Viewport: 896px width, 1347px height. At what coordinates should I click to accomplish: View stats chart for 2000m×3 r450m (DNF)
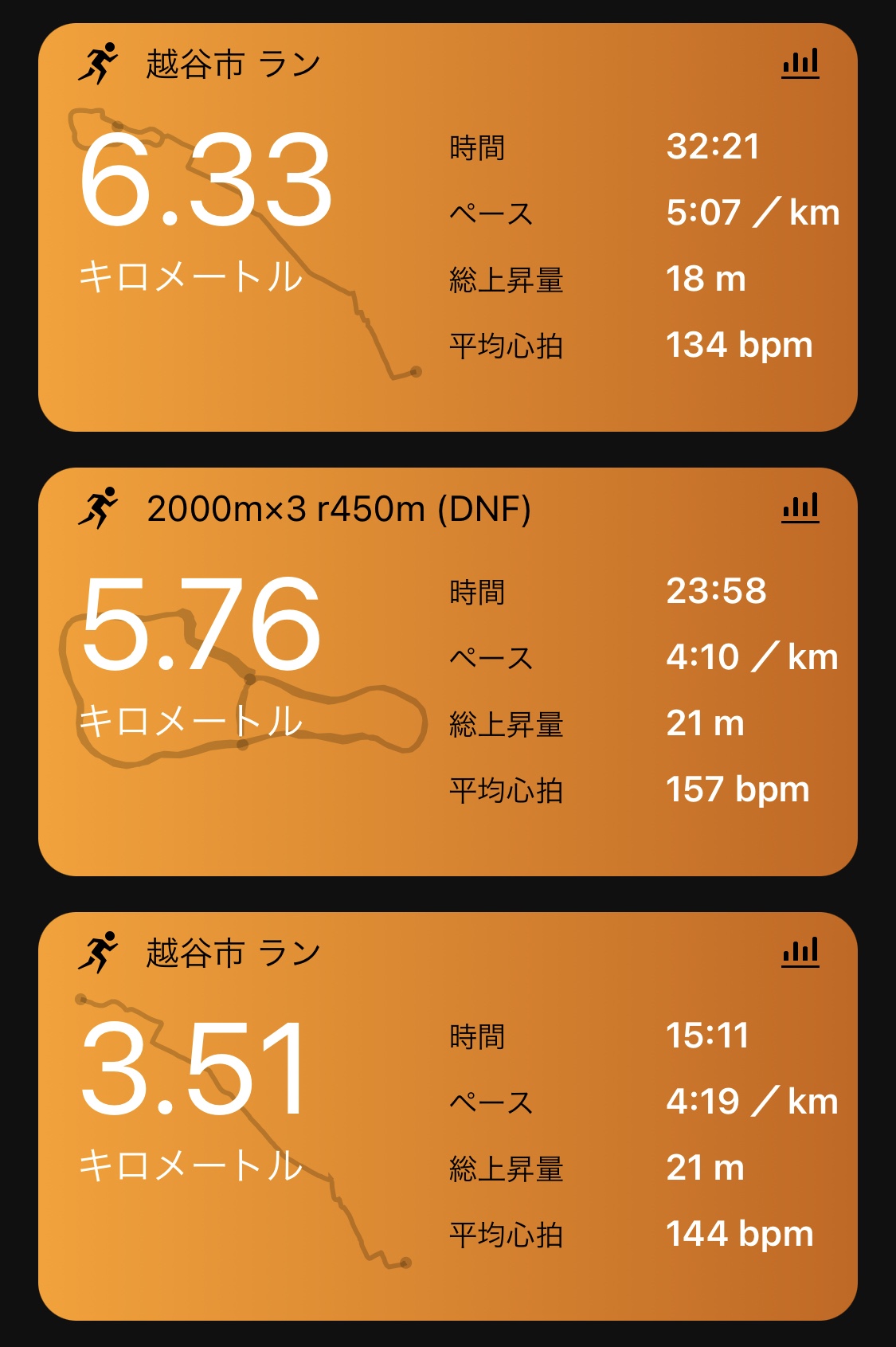pyautogui.click(x=800, y=507)
